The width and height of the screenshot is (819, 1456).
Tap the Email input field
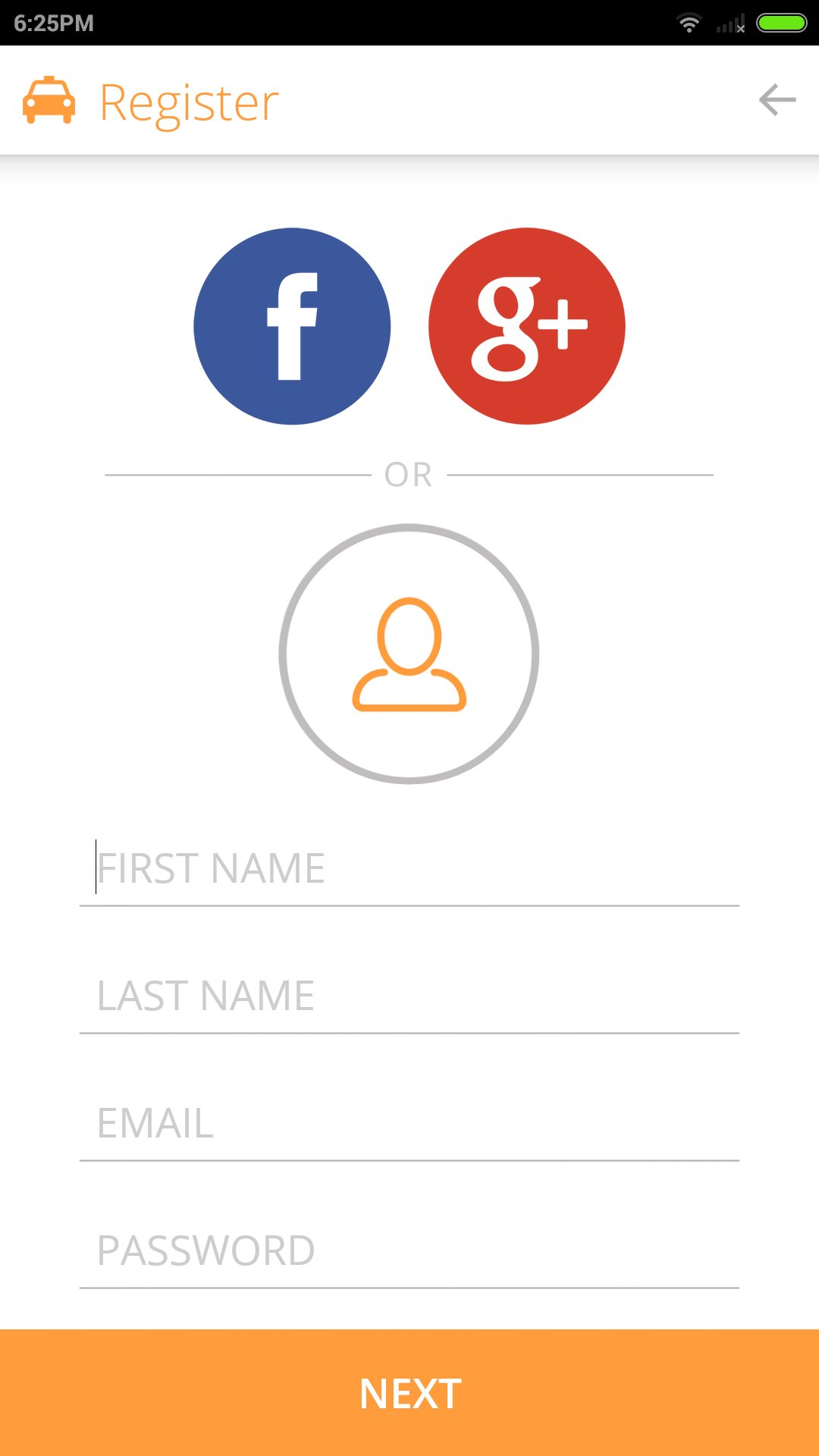(x=409, y=1123)
